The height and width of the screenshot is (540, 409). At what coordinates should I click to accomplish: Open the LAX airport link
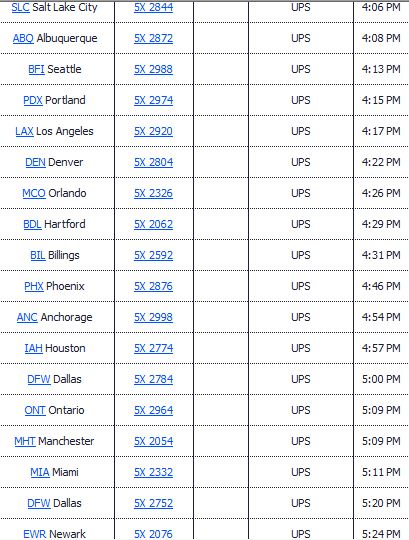[24, 131]
